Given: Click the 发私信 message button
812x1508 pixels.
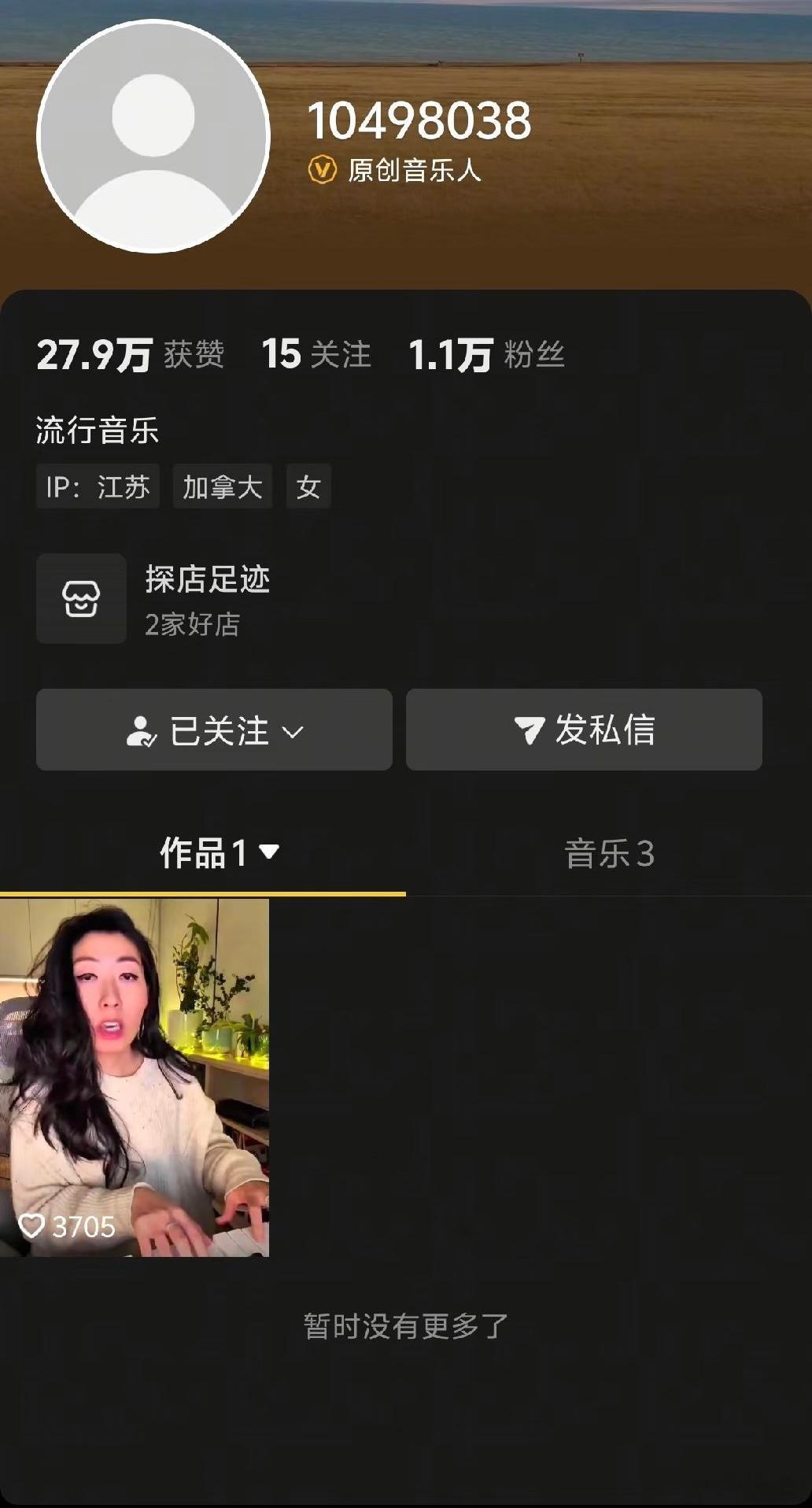Looking at the screenshot, I should coord(584,730).
